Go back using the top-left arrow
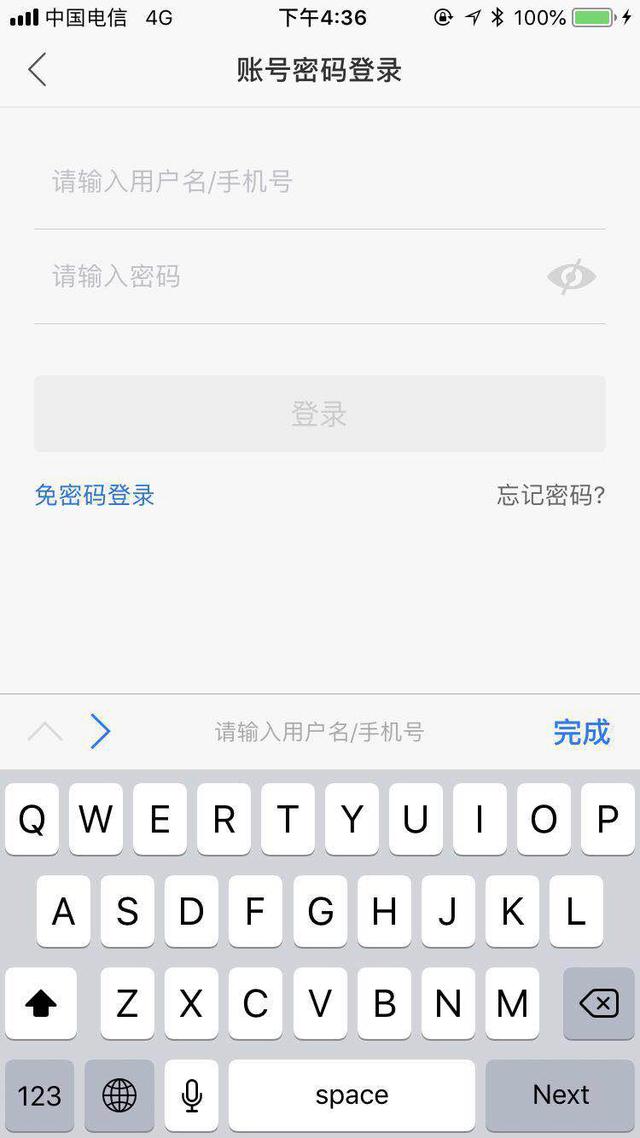 tap(37, 70)
